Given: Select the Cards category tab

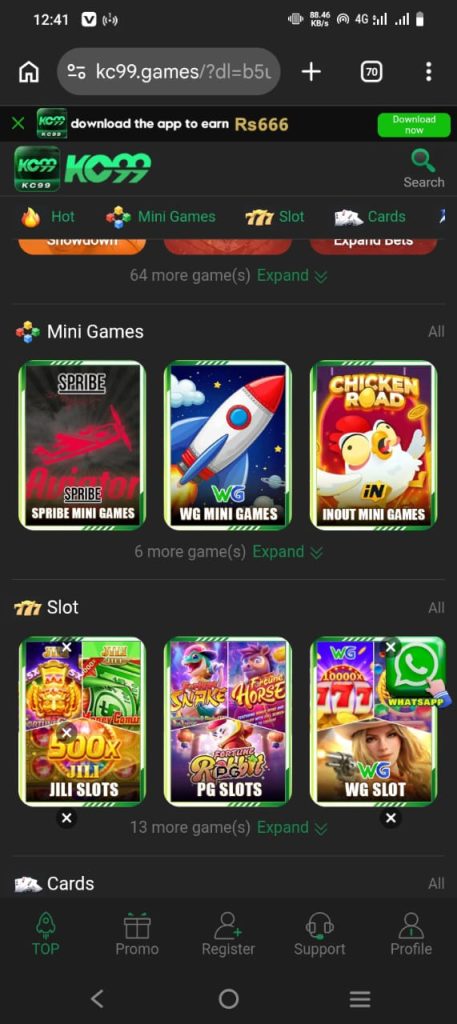Looking at the screenshot, I should click(370, 217).
